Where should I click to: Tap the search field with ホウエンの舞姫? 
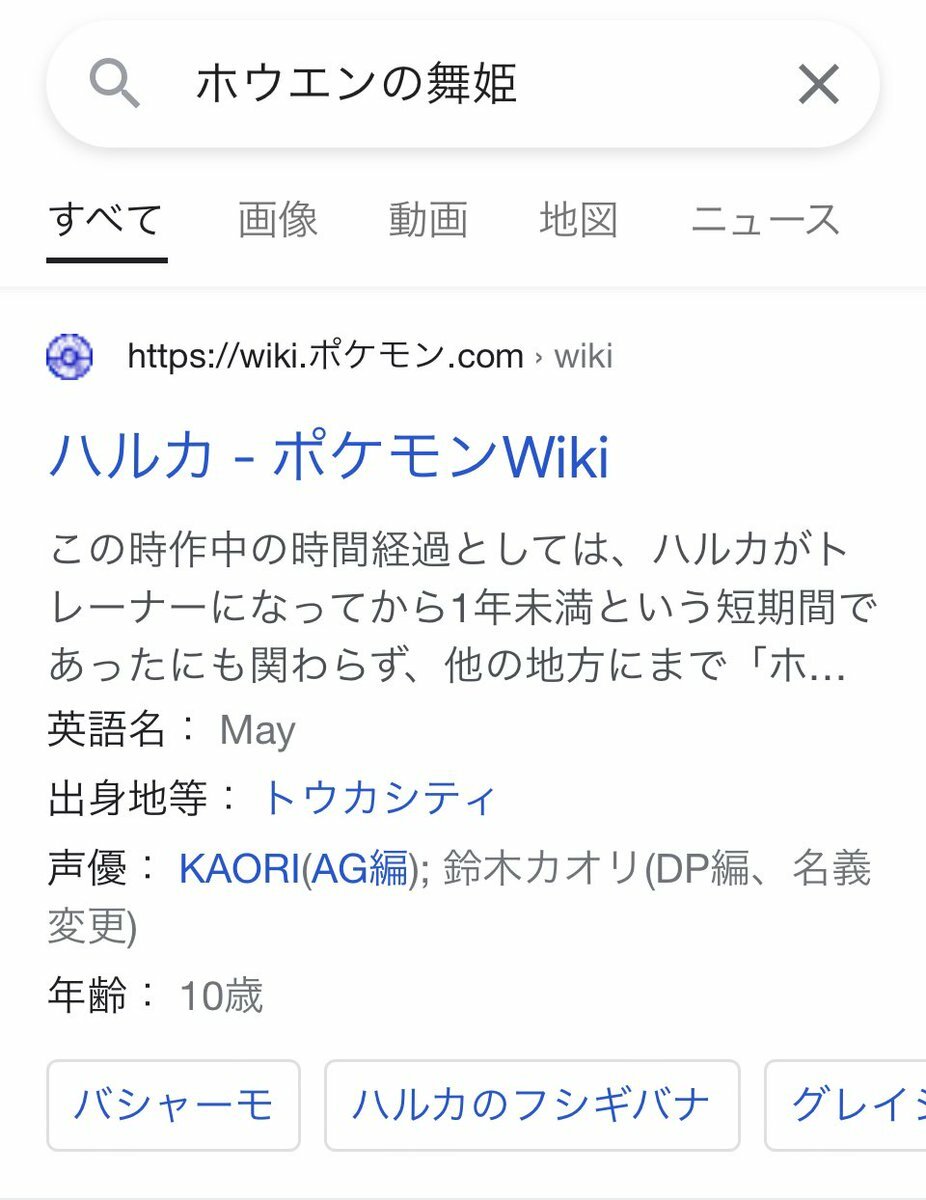pyautogui.click(x=450, y=85)
